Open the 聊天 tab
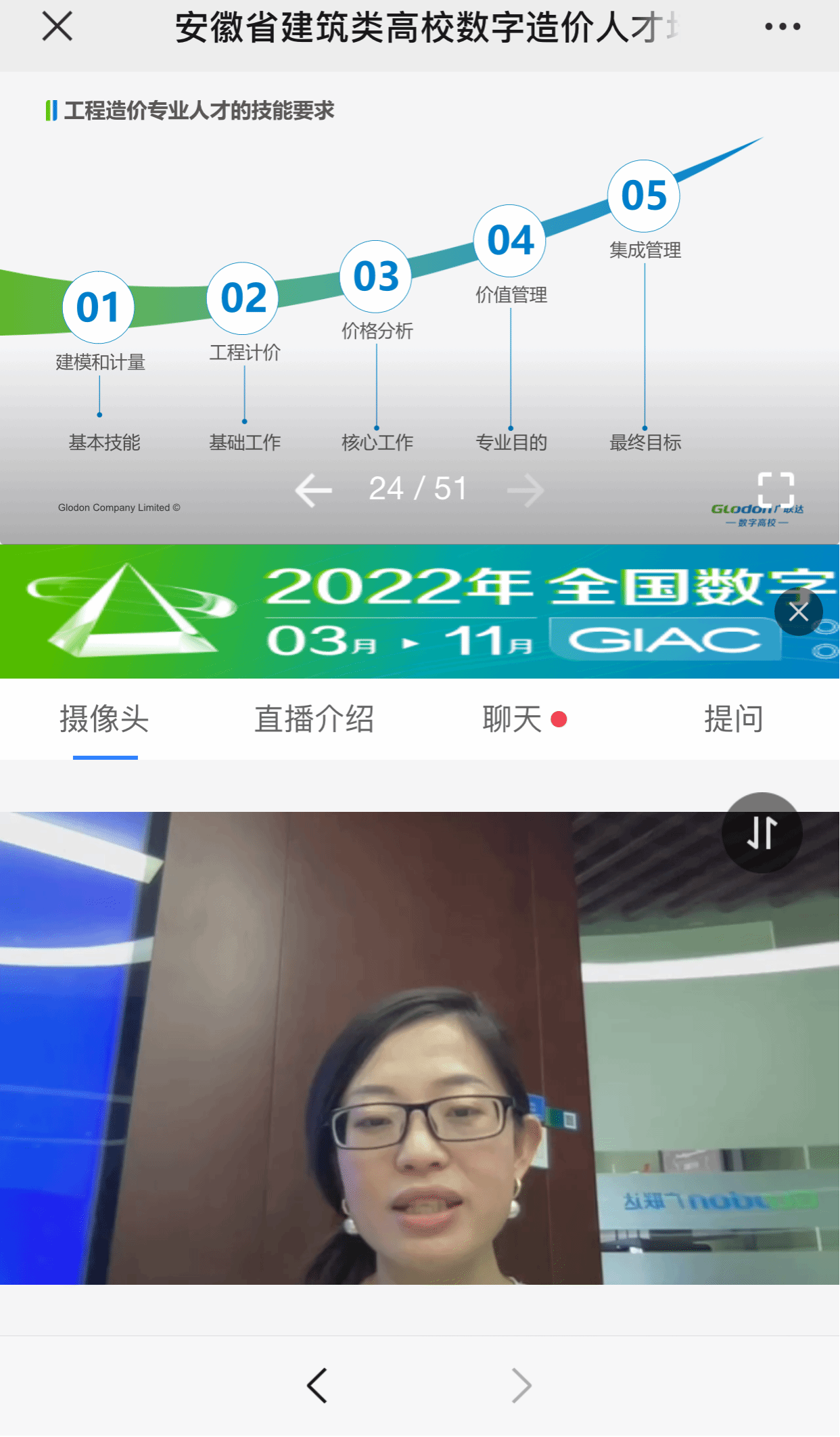Image resolution: width=840 pixels, height=1437 pixels. click(513, 719)
